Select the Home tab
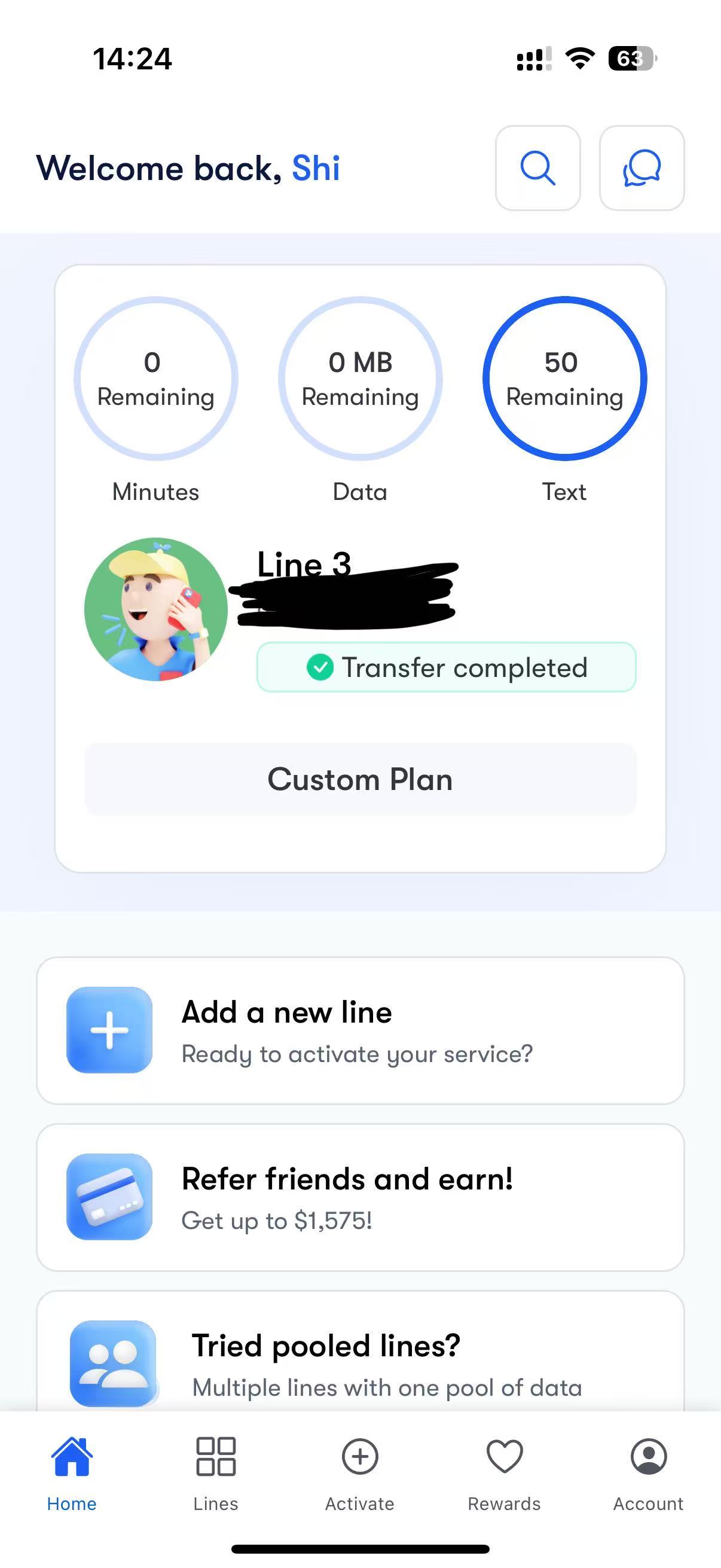Screen dimensions: 721x1568 pos(72,1473)
